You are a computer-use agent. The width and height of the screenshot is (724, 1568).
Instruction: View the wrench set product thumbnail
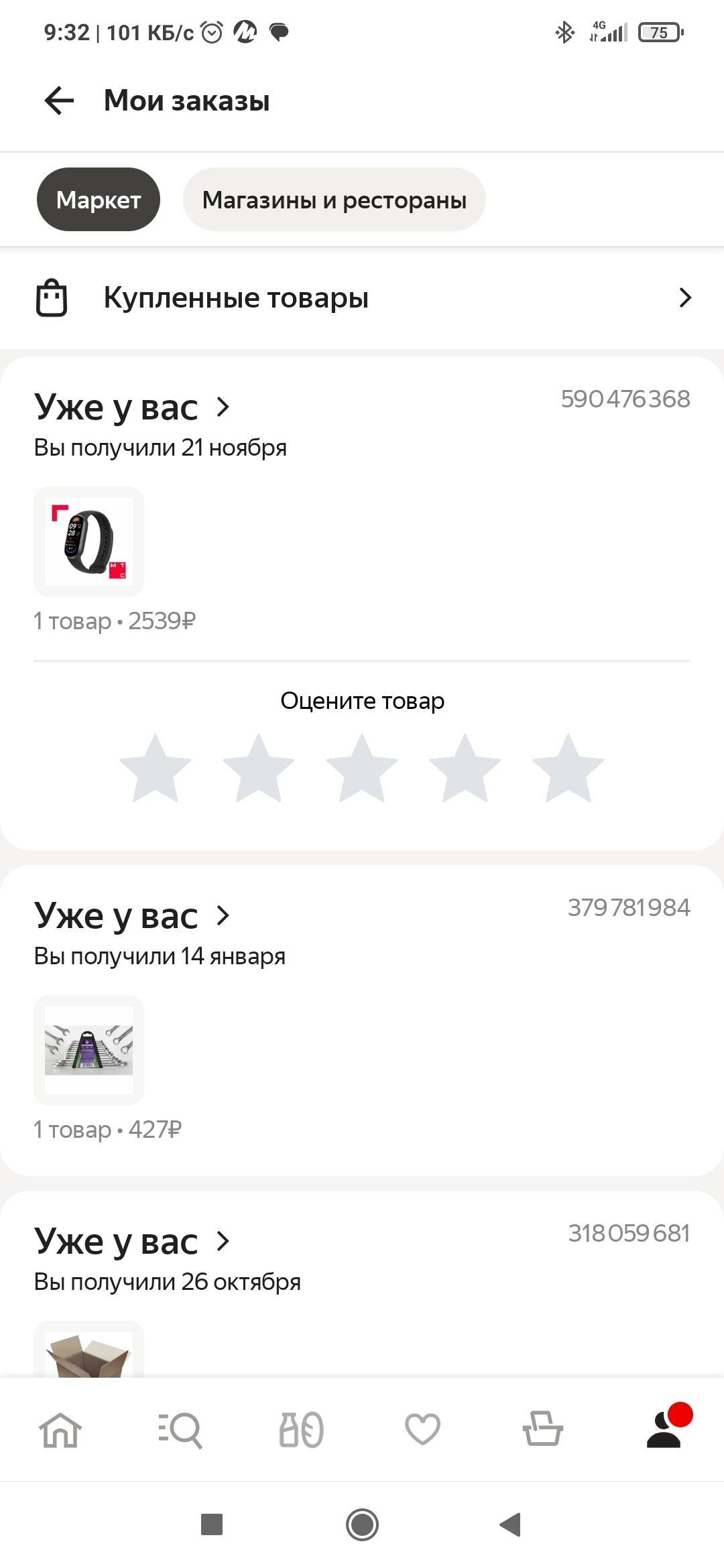pos(88,1050)
